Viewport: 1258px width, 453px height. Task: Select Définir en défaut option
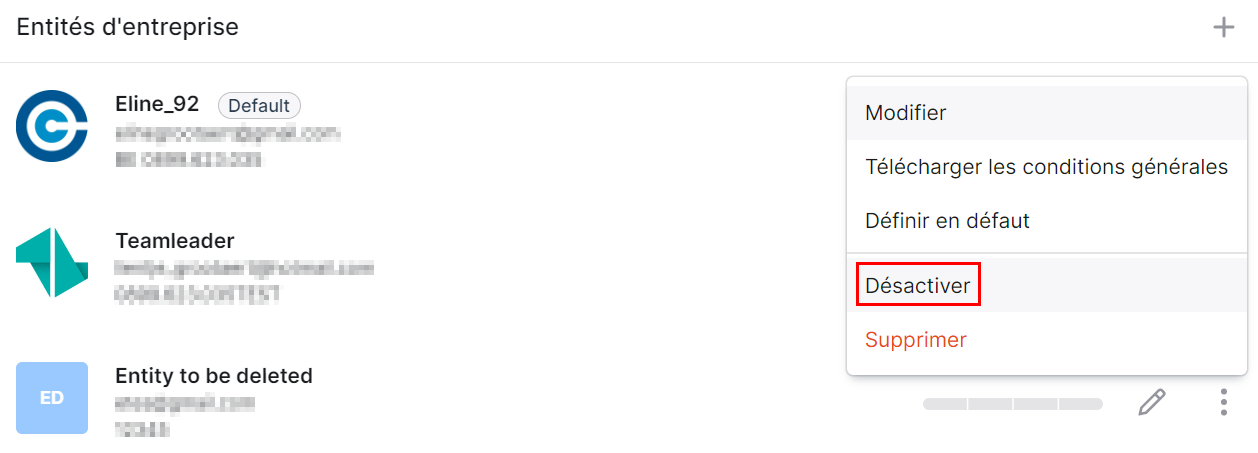pos(946,221)
